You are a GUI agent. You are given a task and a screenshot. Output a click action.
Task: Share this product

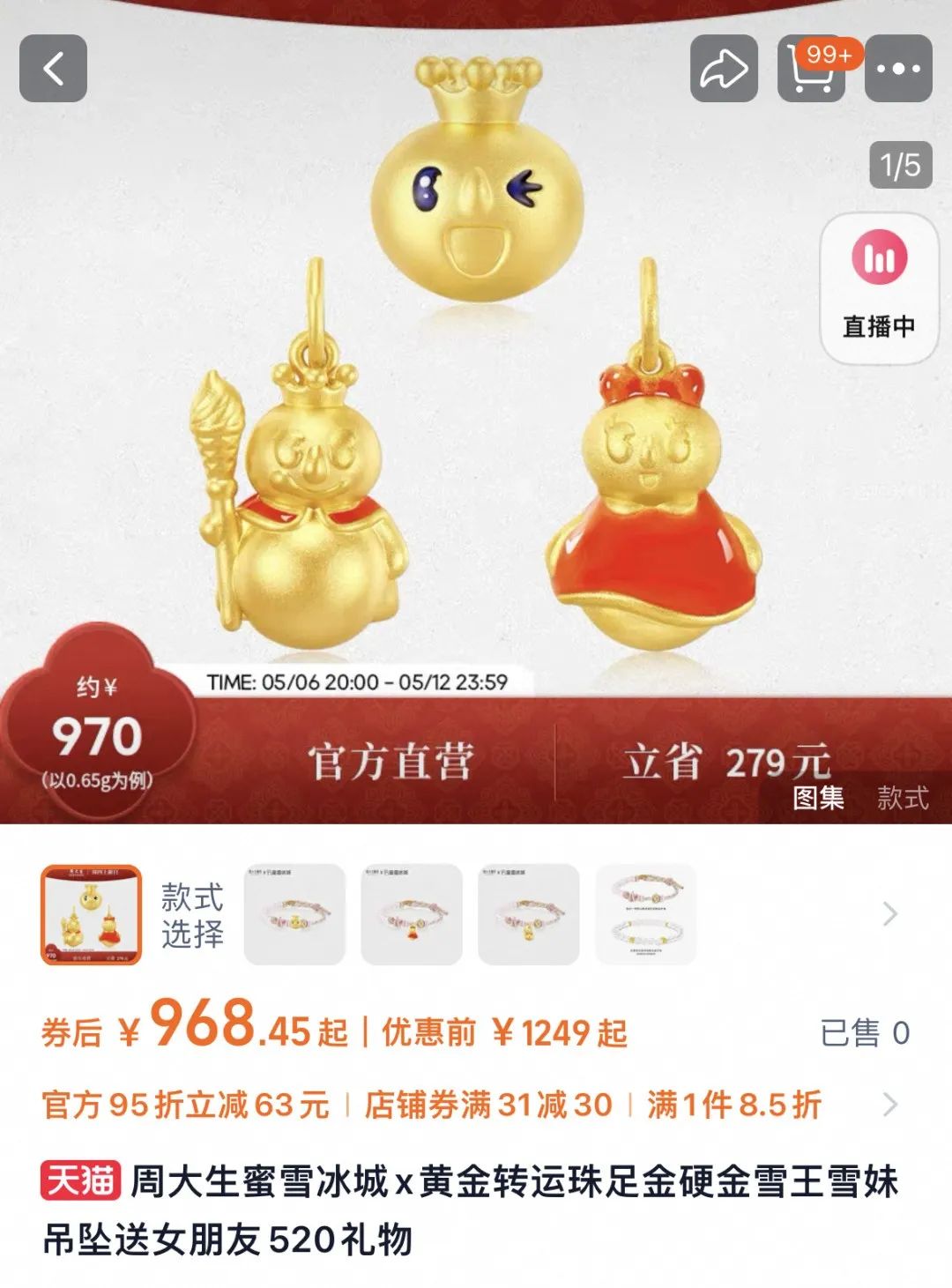pyautogui.click(x=723, y=69)
